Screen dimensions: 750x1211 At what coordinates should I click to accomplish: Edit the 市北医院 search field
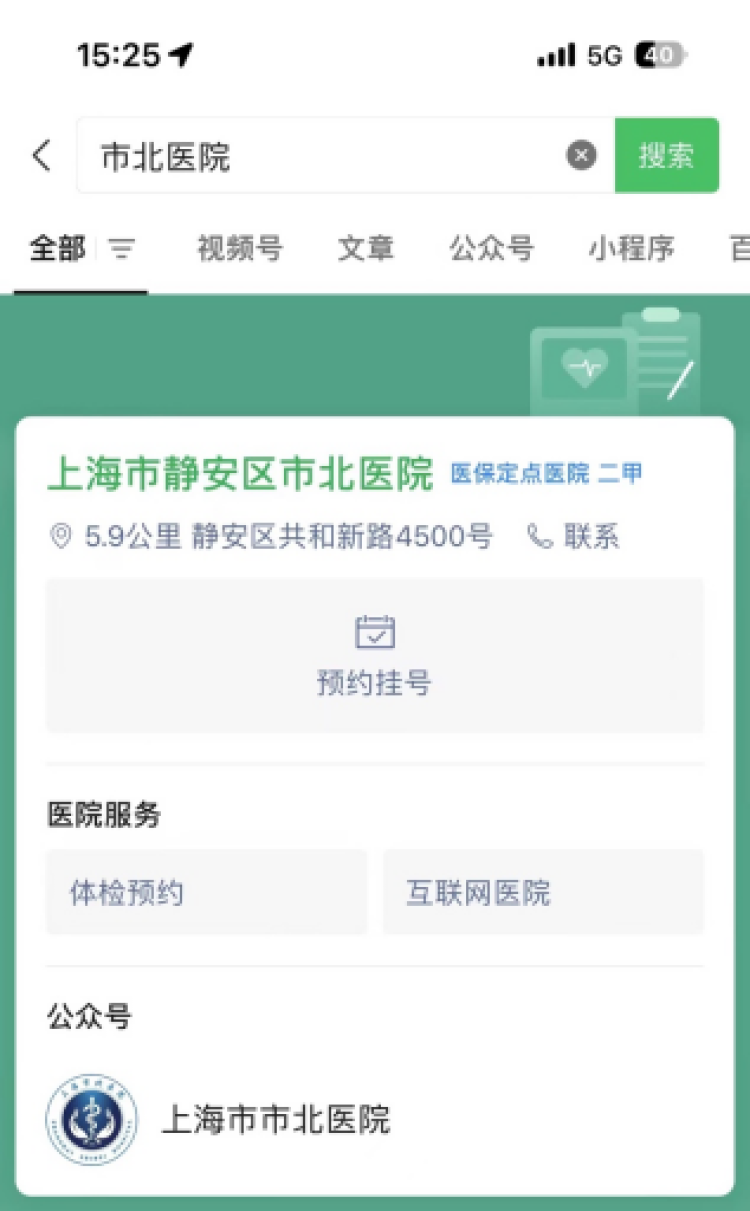pos(320,156)
